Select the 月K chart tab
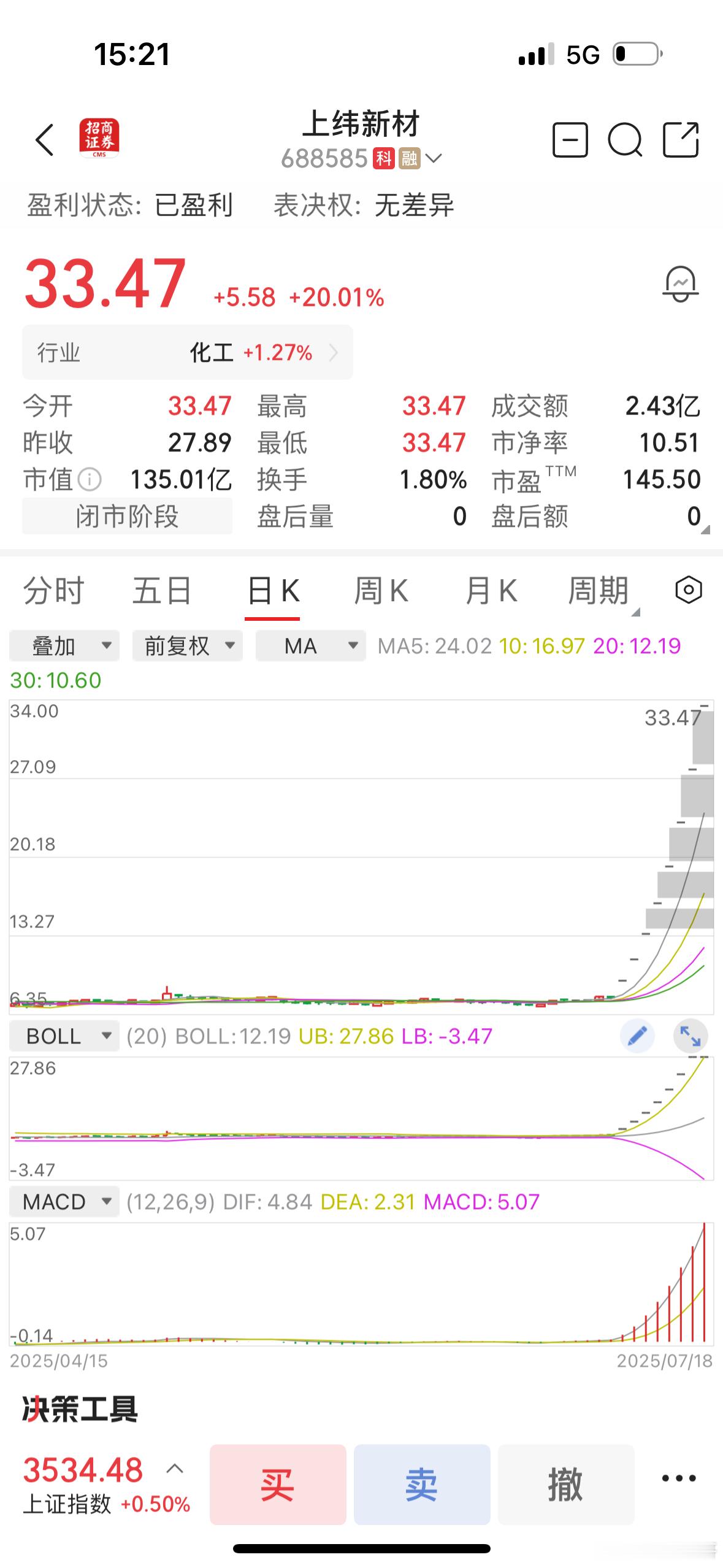The height and width of the screenshot is (1568, 723). pyautogui.click(x=491, y=591)
